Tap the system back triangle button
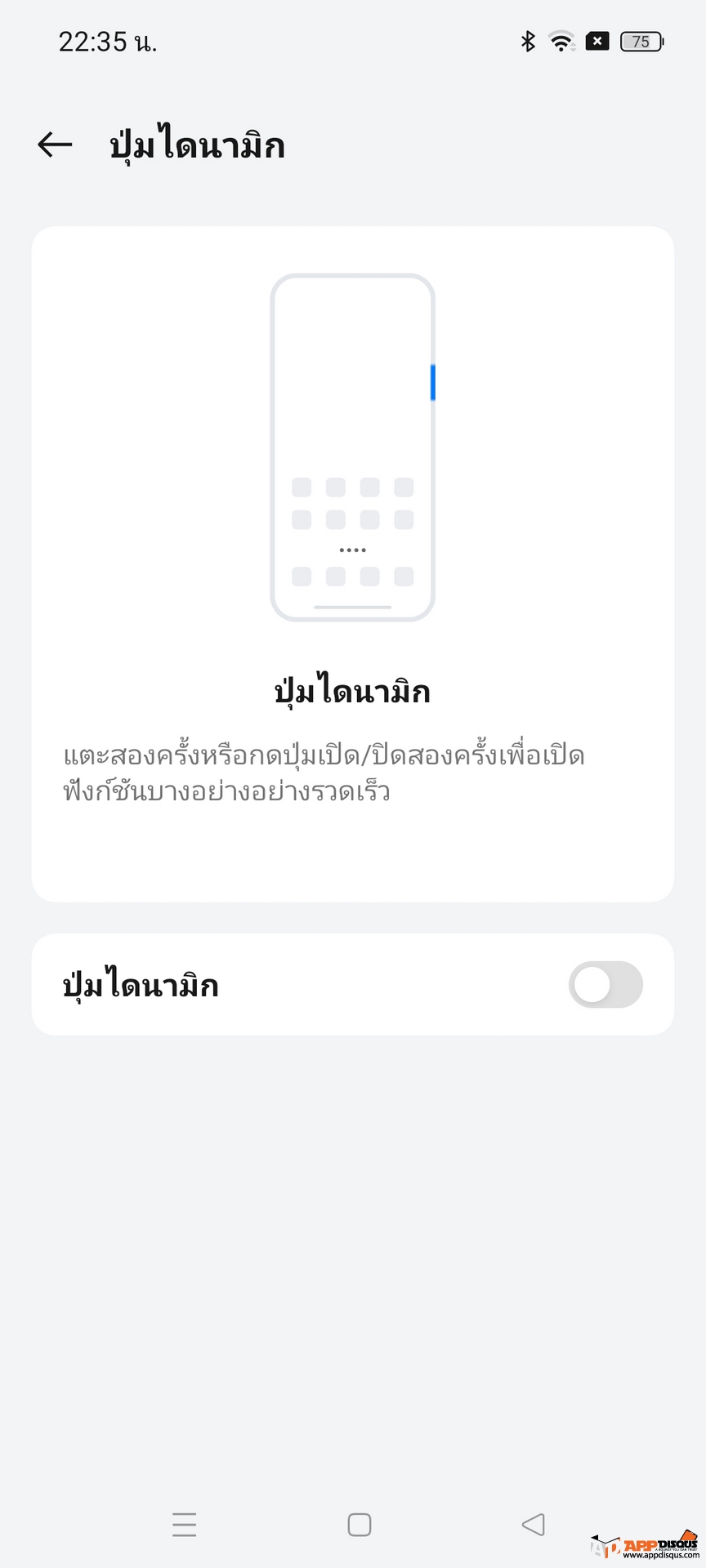Image resolution: width=706 pixels, height=1568 pixels. pyautogui.click(x=533, y=1524)
